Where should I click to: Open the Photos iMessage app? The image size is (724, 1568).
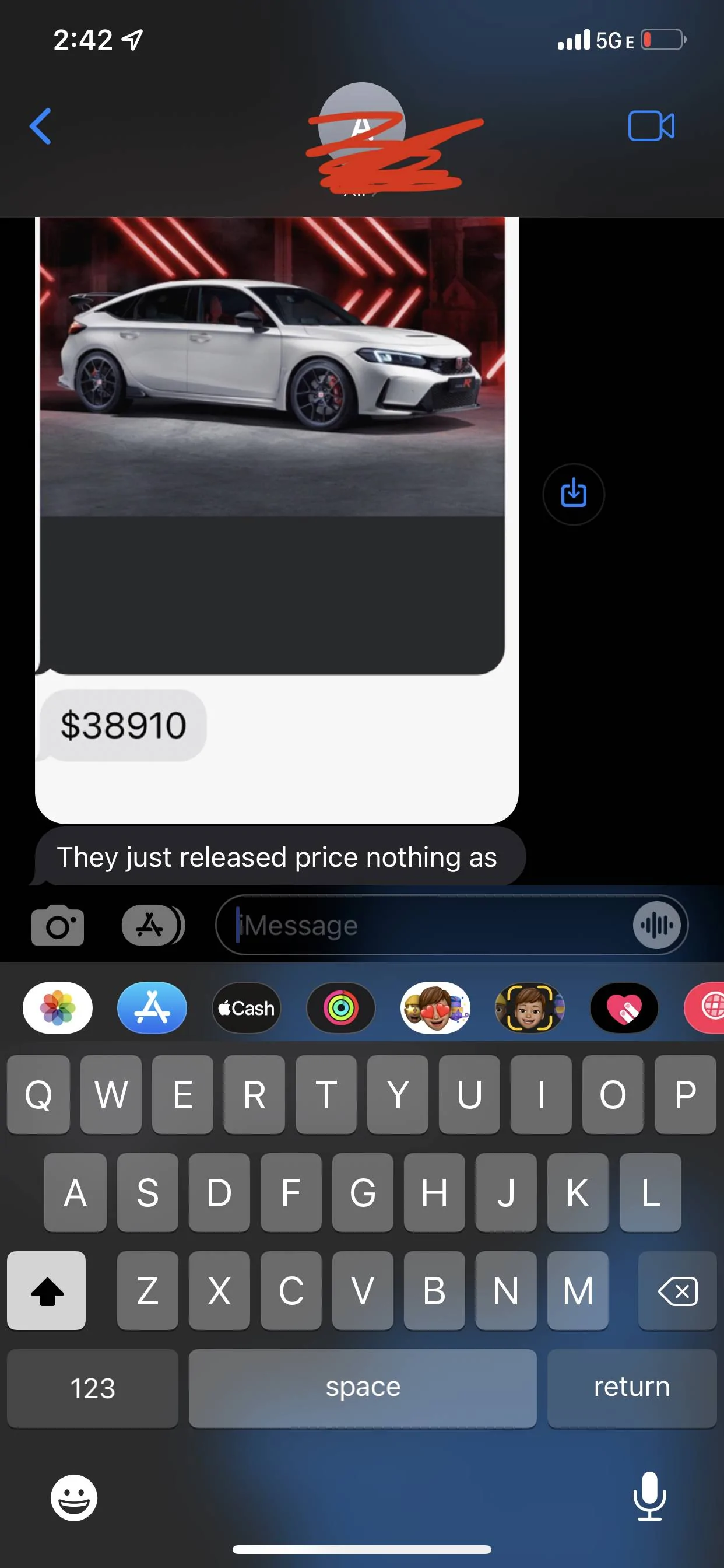click(58, 1008)
